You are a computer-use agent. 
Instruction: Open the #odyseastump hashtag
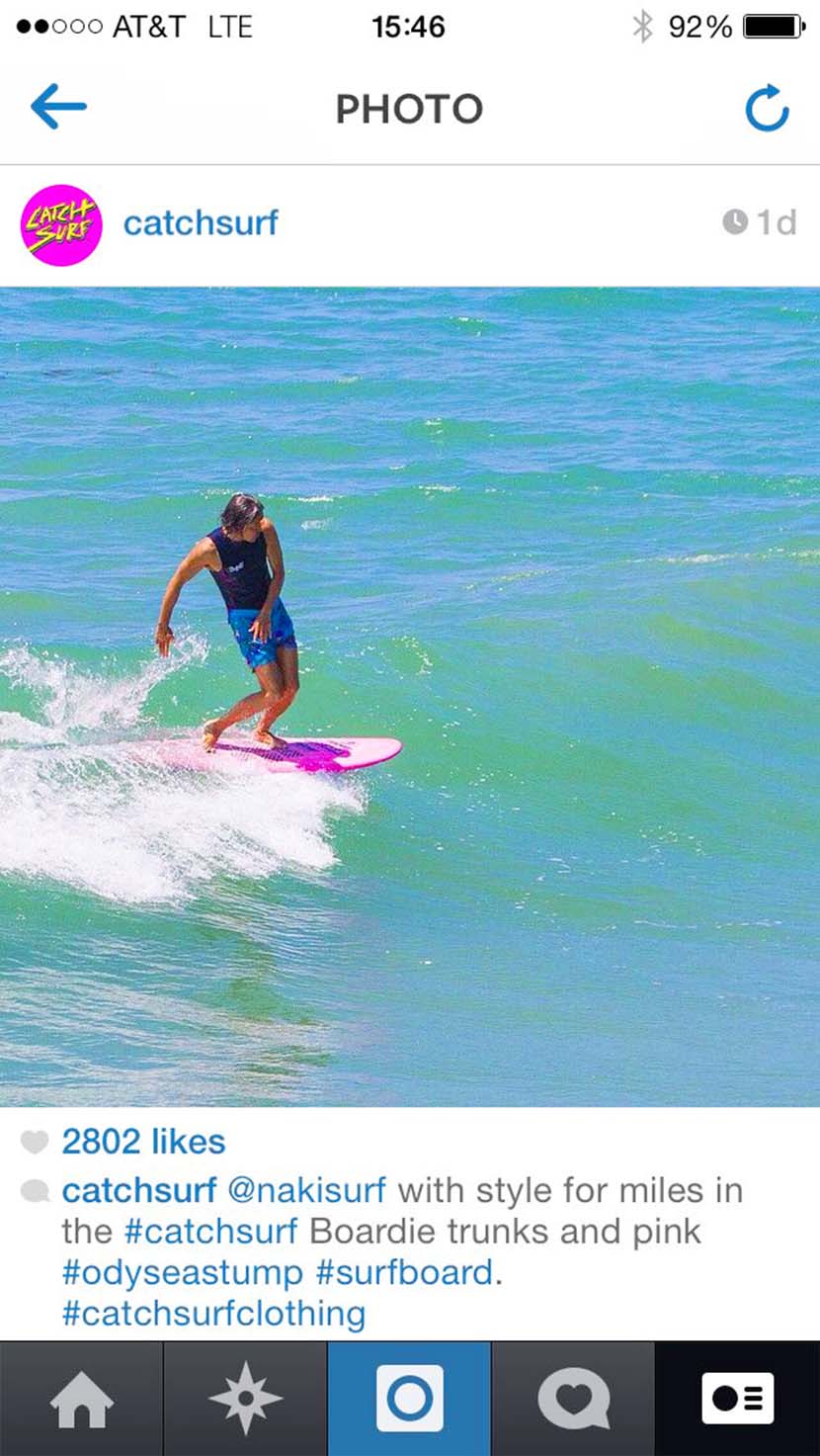tap(184, 1273)
